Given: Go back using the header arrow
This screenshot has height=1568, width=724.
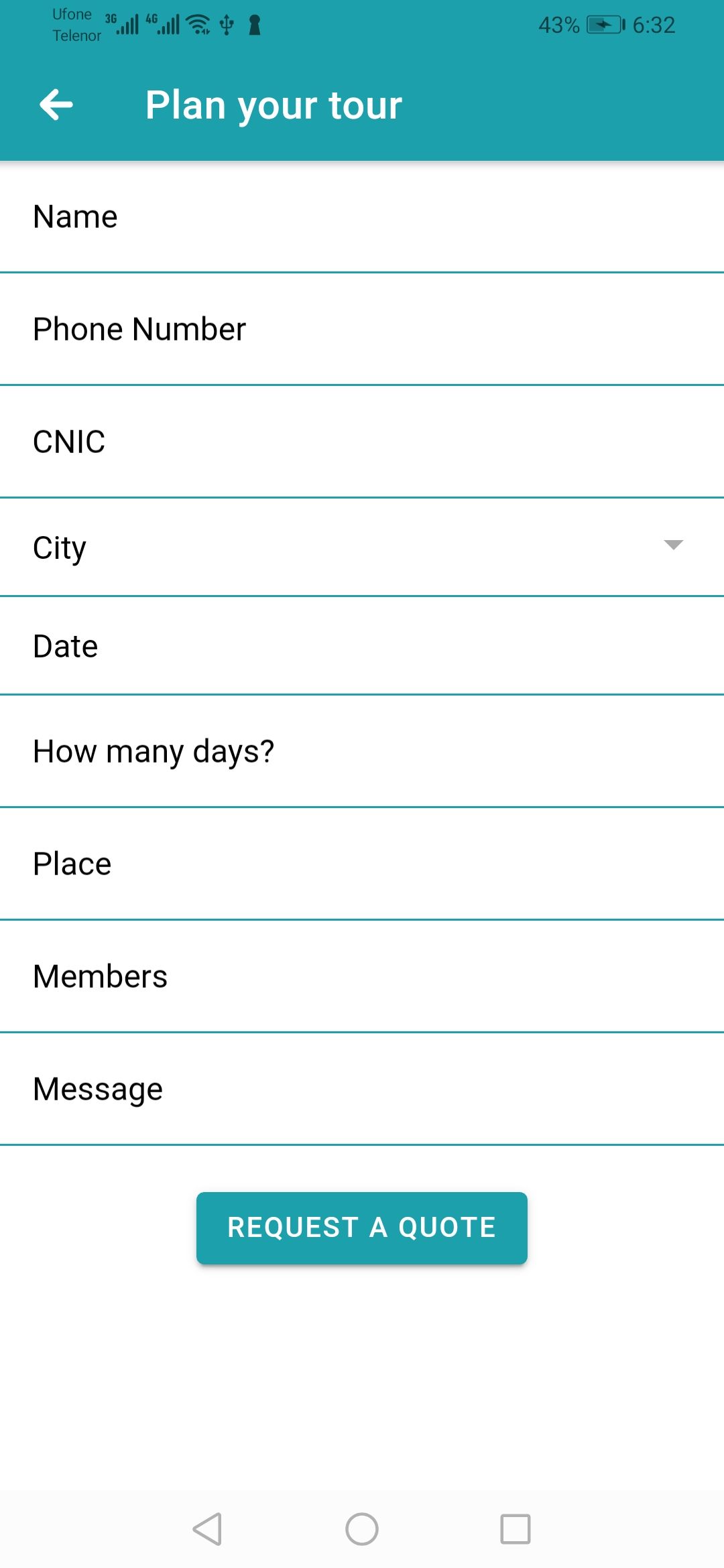Looking at the screenshot, I should point(56,105).
